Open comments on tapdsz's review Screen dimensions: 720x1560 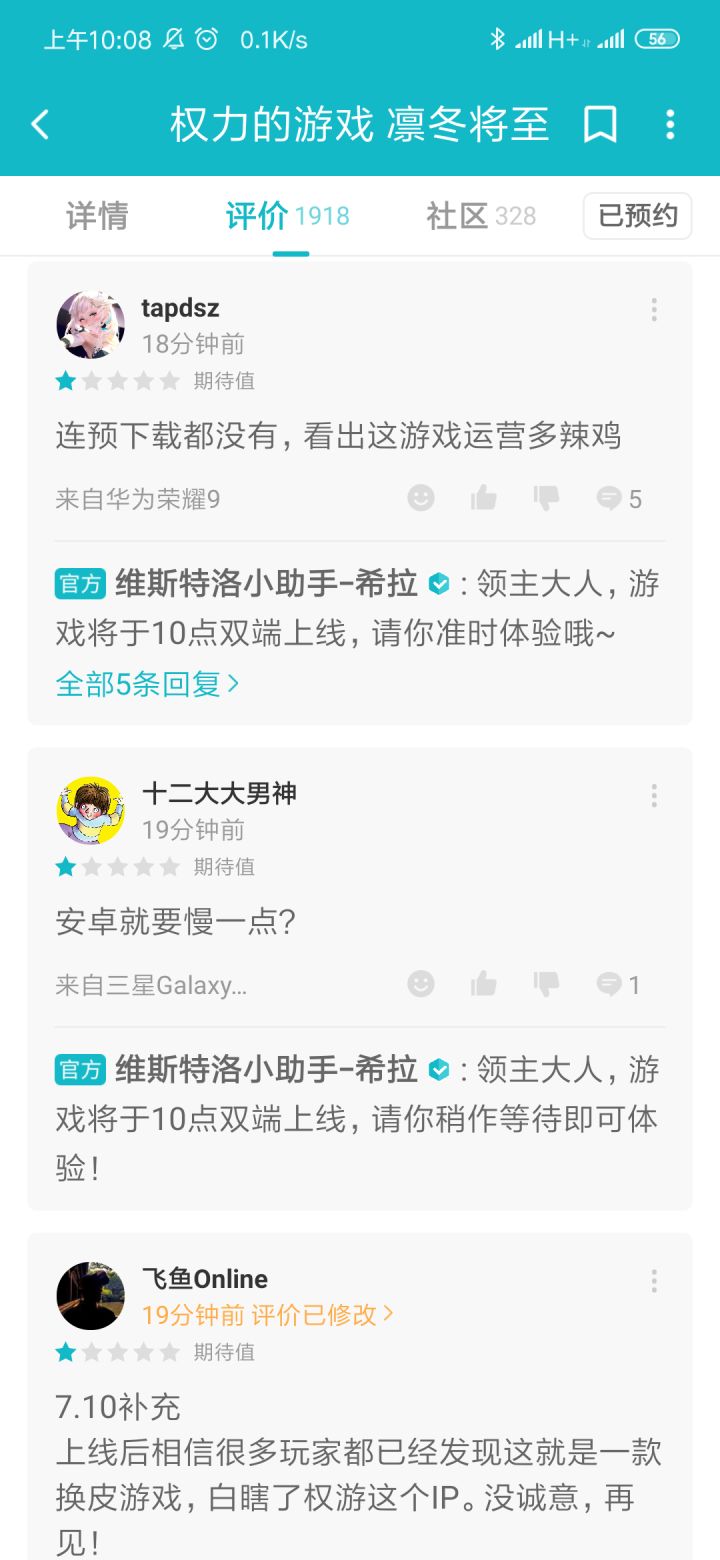pos(619,498)
